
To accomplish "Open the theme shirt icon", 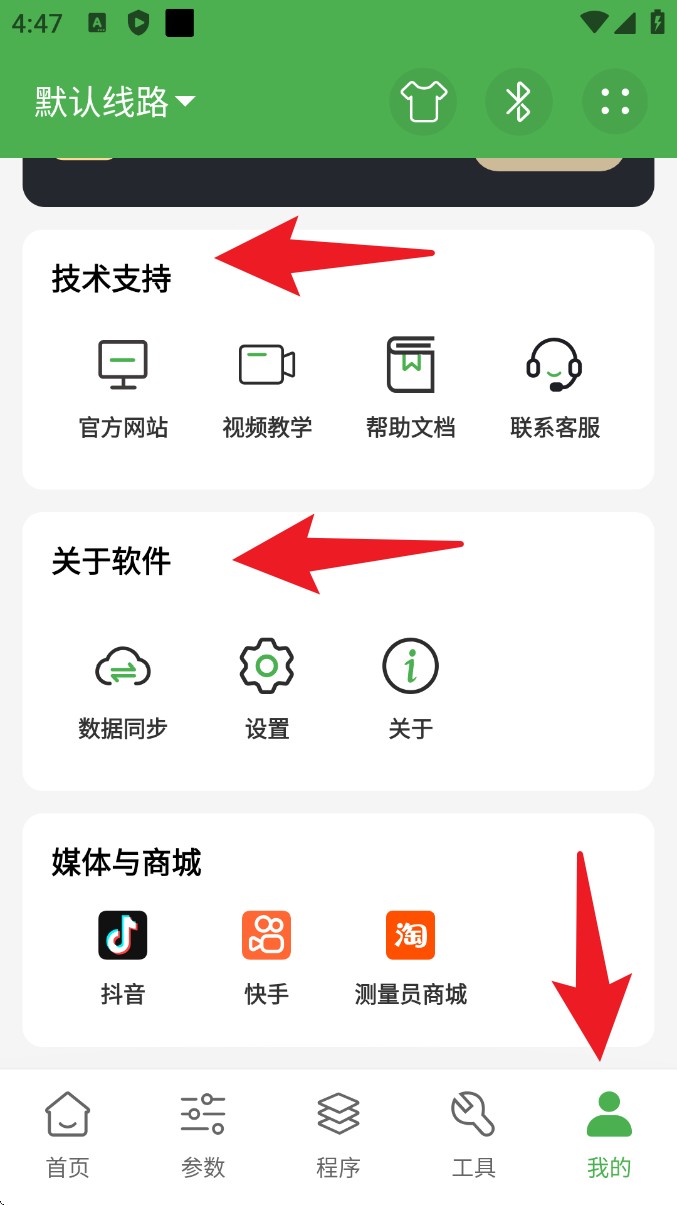I will pos(423,102).
